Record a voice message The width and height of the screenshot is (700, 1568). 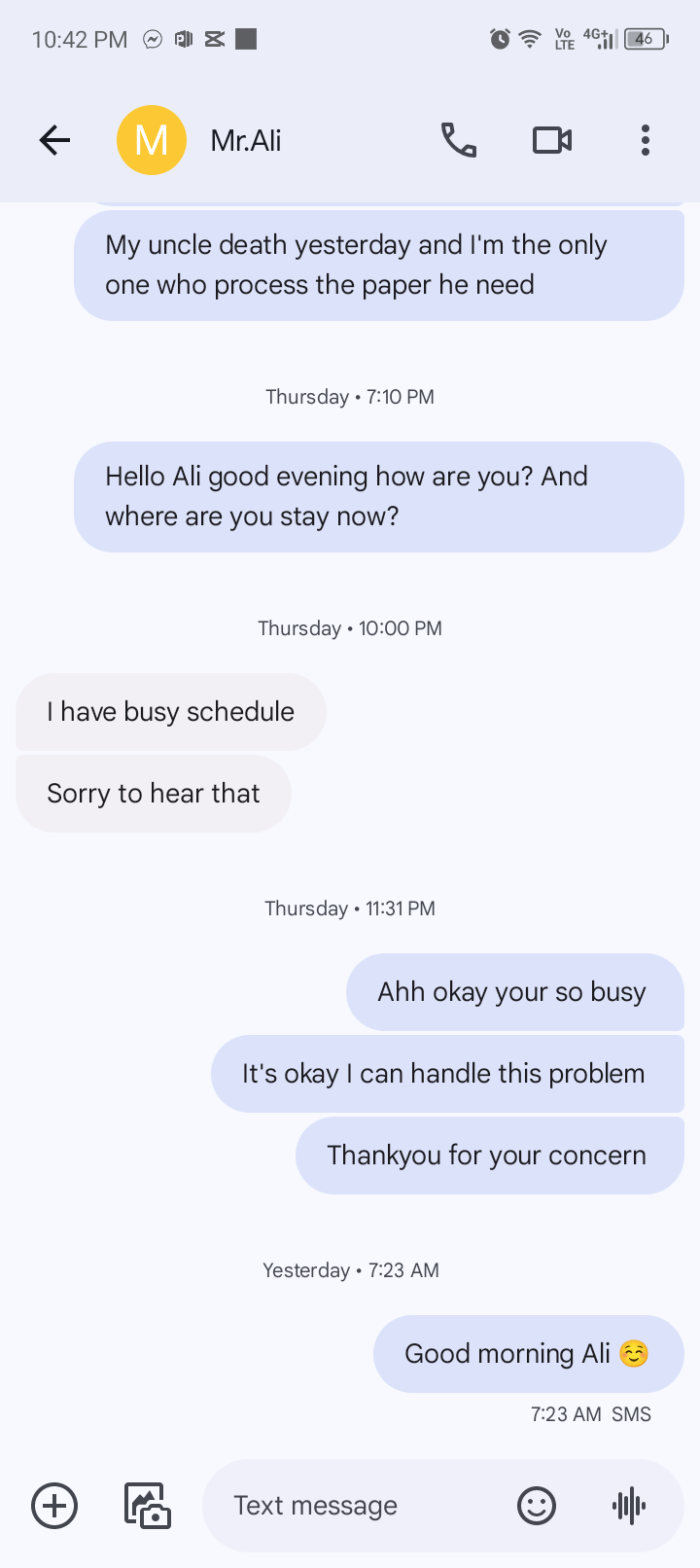coord(629,1506)
